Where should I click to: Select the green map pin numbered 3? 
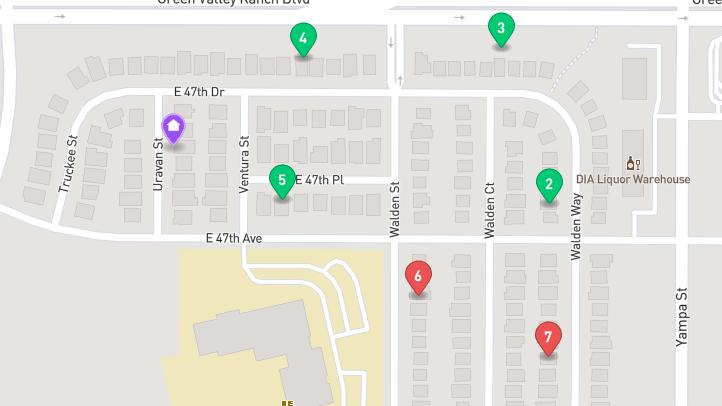(501, 29)
